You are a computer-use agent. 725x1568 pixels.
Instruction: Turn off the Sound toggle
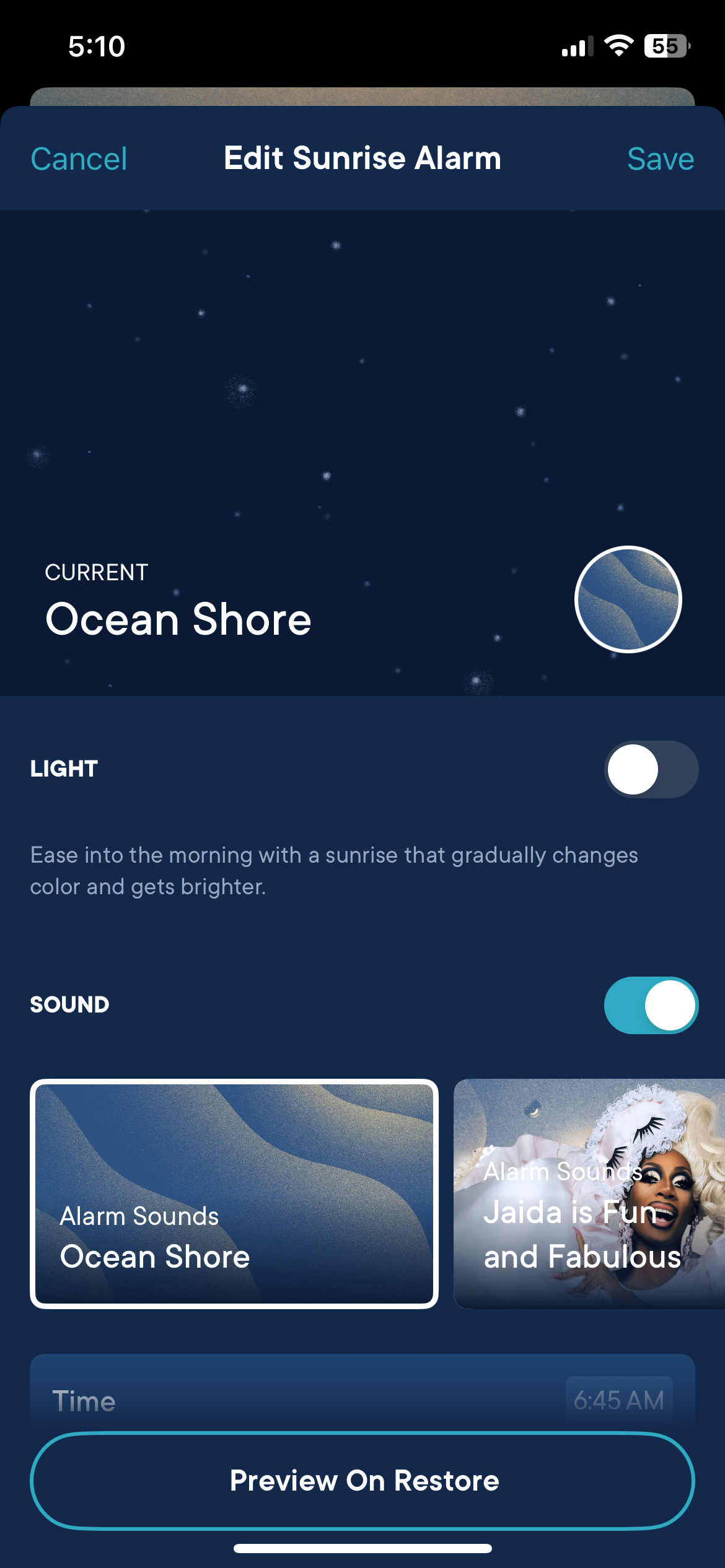click(x=651, y=1005)
